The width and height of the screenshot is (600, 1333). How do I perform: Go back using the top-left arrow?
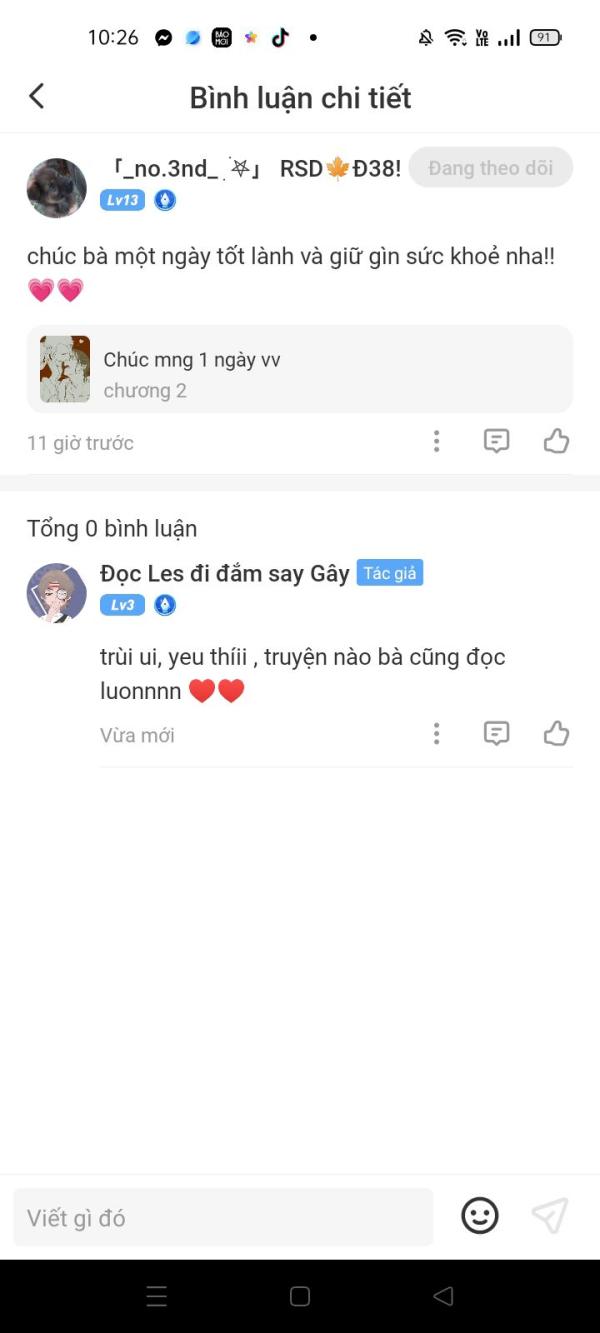coord(36,96)
